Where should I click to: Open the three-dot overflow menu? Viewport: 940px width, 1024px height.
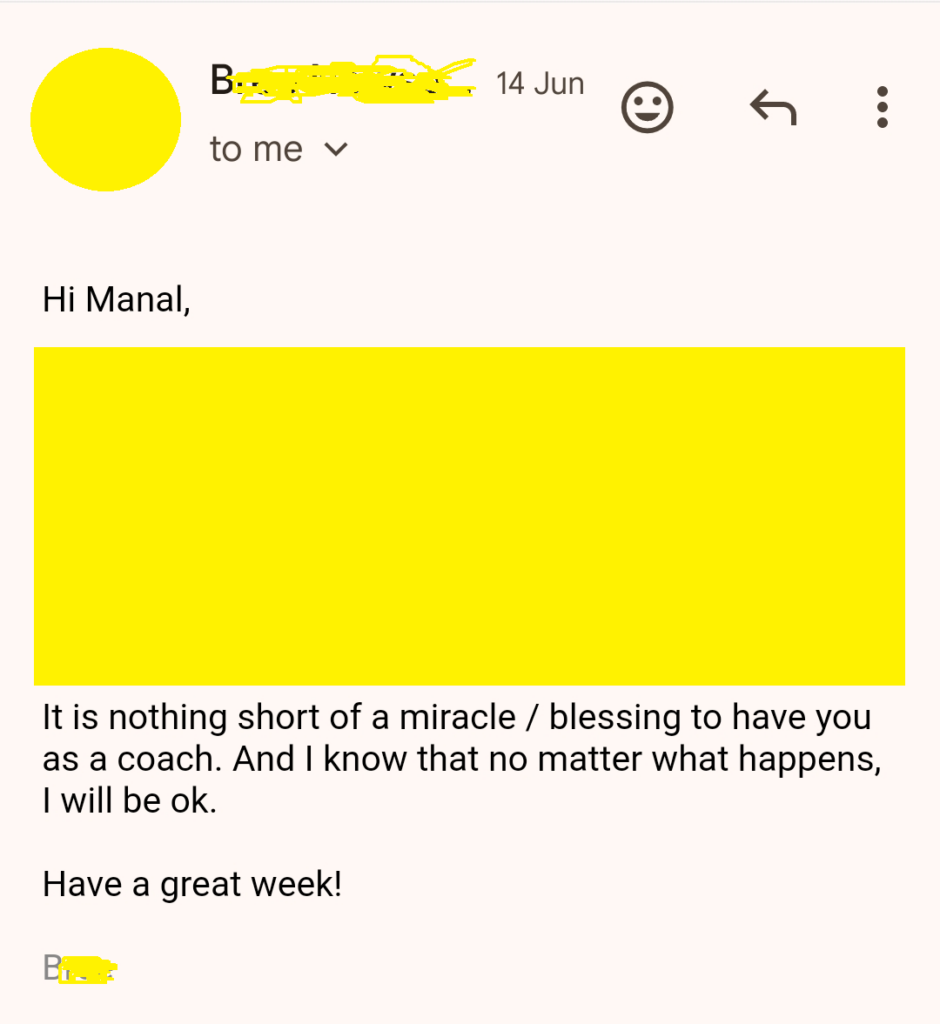(881, 107)
